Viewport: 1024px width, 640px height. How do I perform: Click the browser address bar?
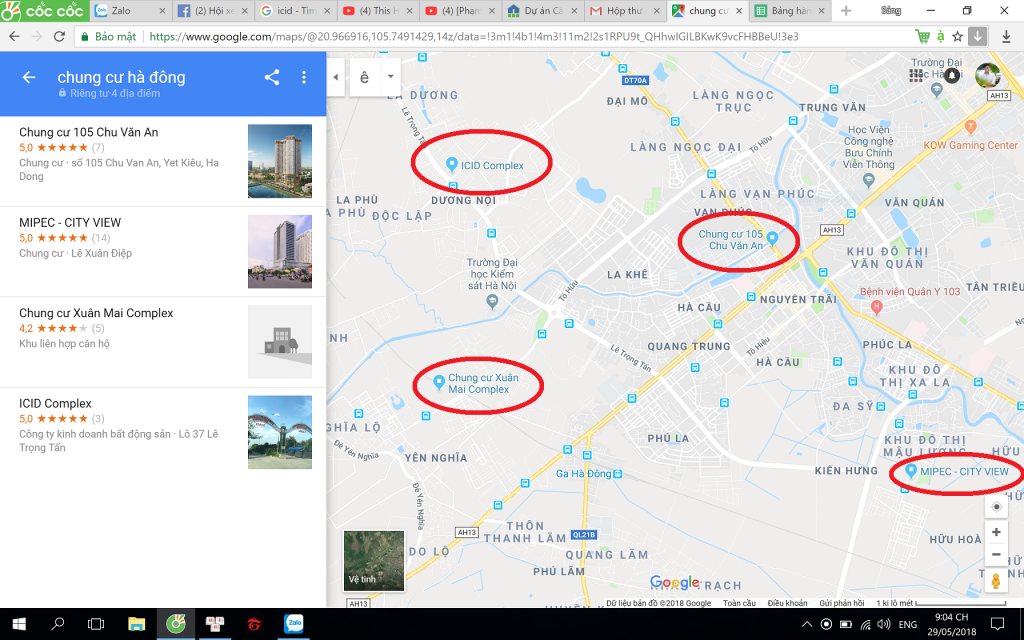500,36
